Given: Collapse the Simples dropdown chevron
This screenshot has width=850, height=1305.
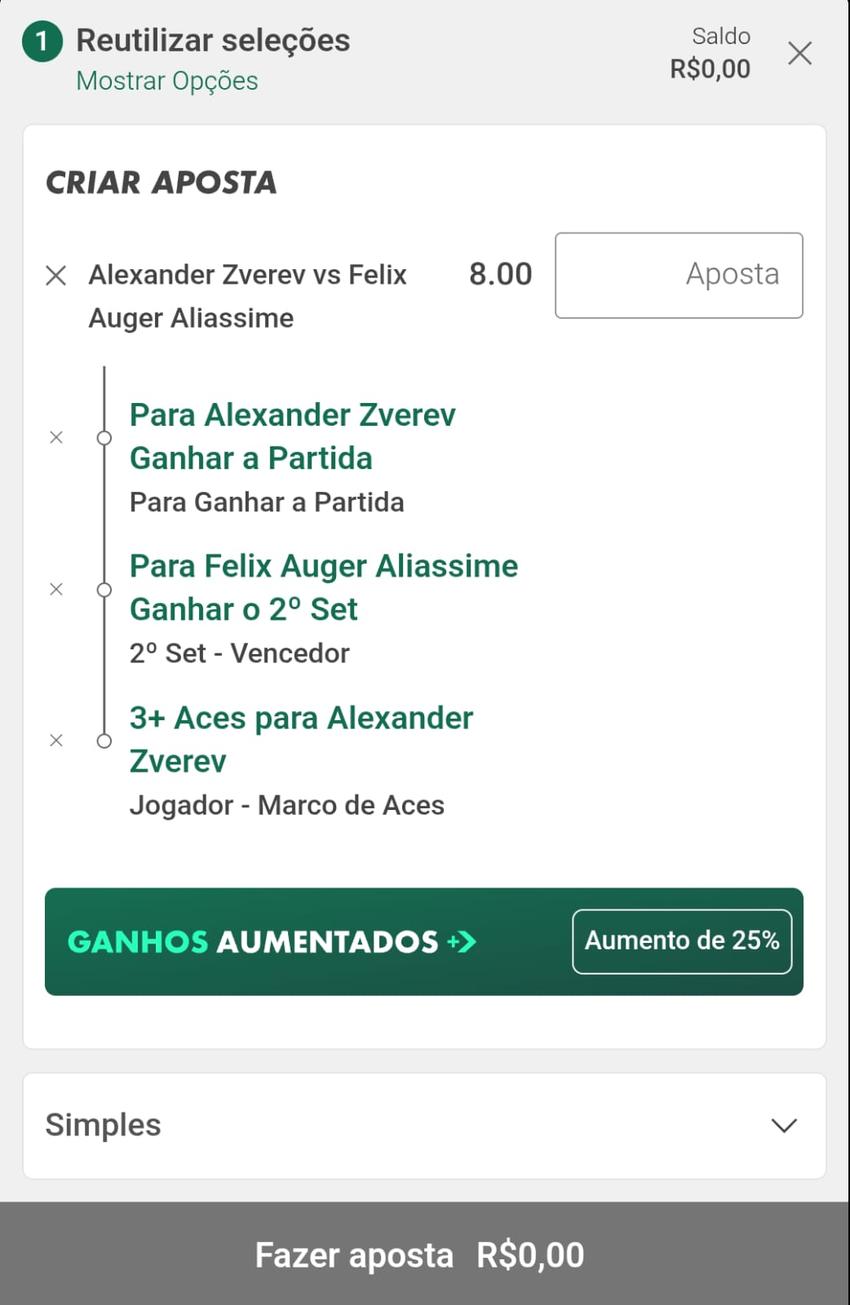Looking at the screenshot, I should (783, 1125).
